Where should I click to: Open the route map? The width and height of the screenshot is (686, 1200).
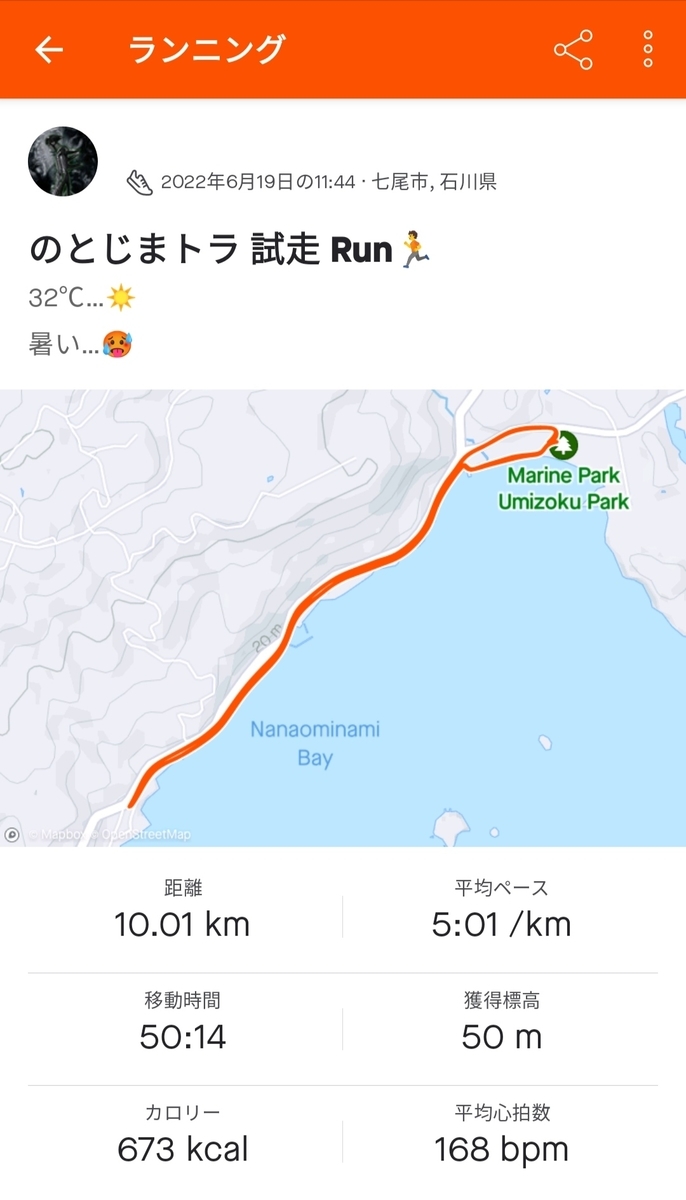point(343,618)
